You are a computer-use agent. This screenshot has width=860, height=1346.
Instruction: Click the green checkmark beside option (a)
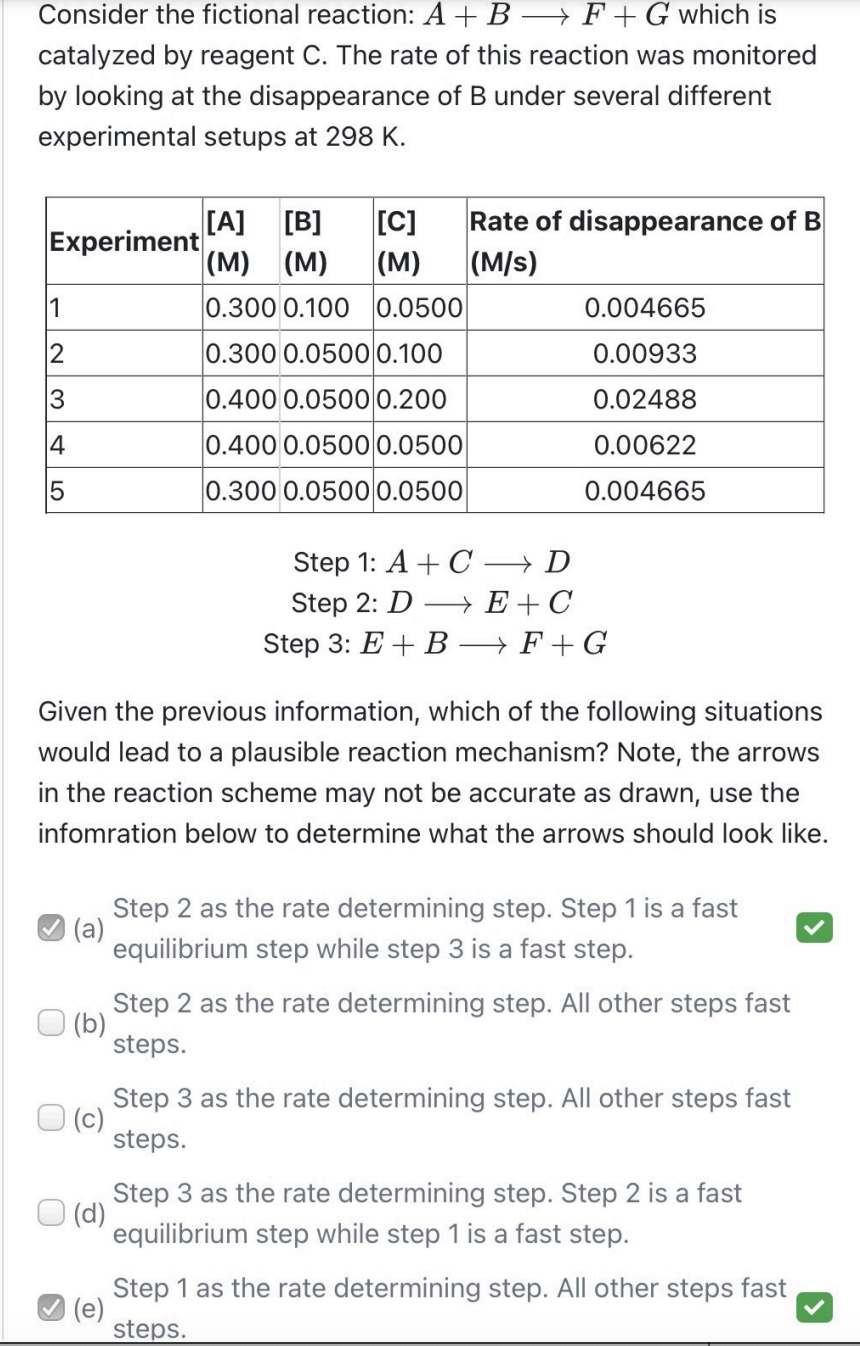(815, 928)
